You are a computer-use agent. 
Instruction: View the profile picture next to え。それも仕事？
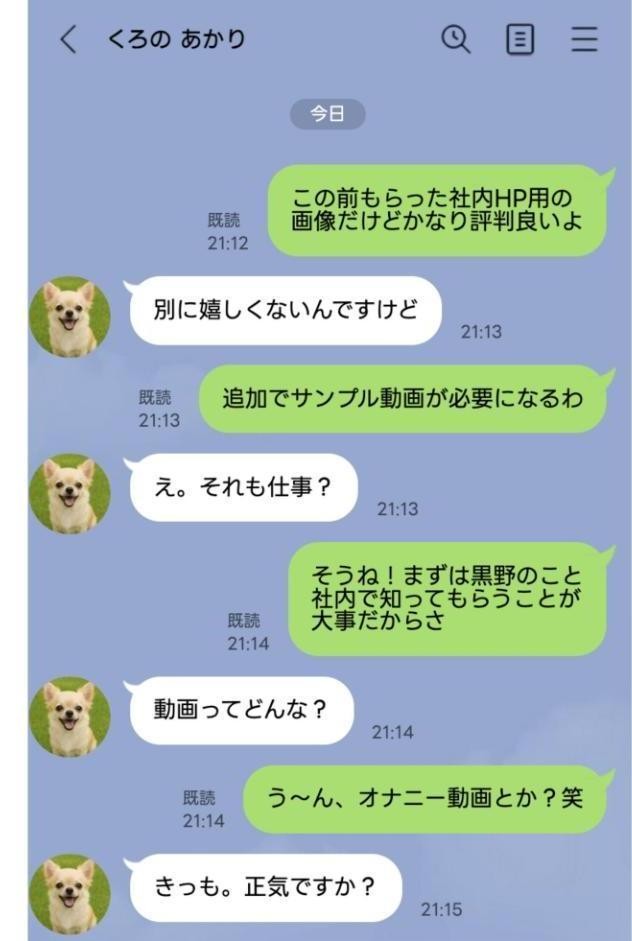click(x=70, y=494)
